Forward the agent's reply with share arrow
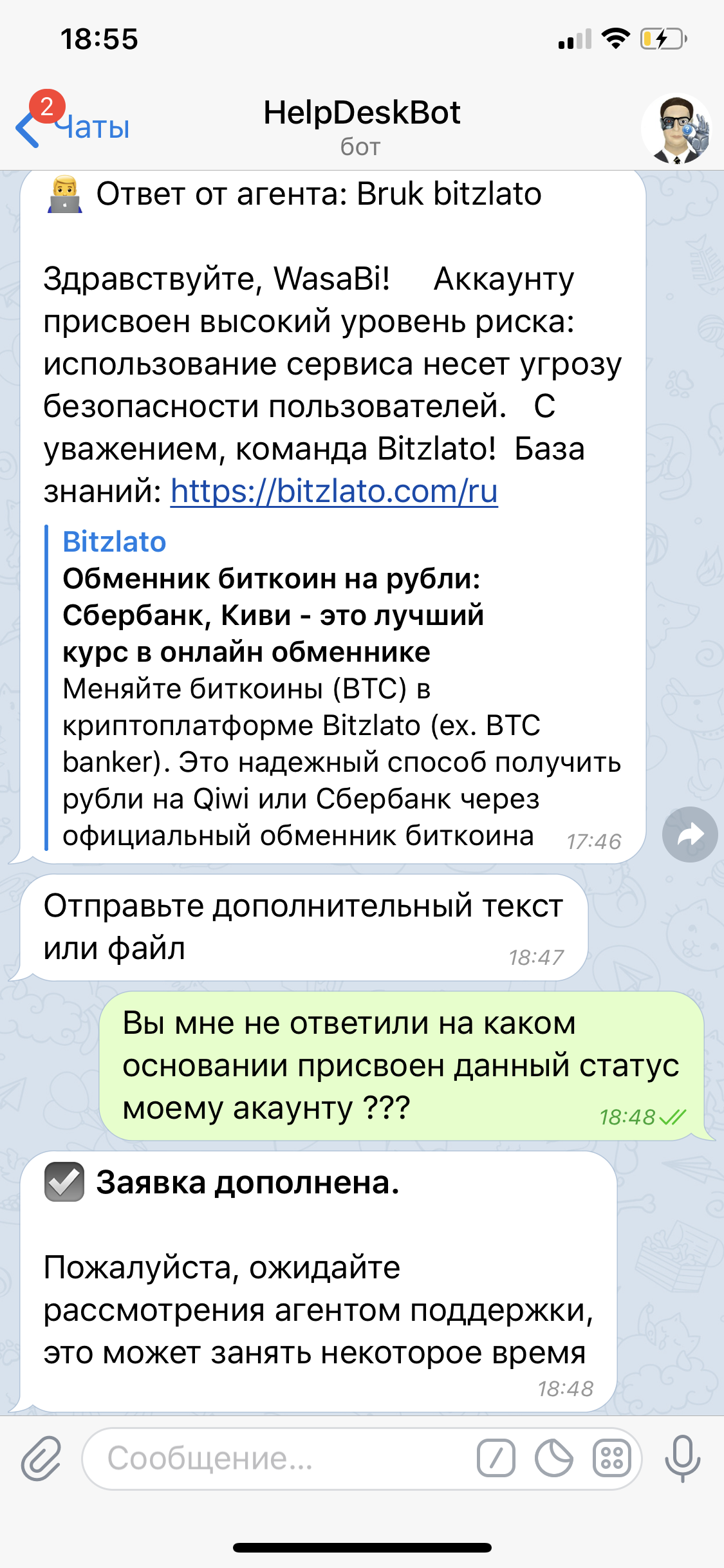724x1568 pixels. click(x=690, y=834)
